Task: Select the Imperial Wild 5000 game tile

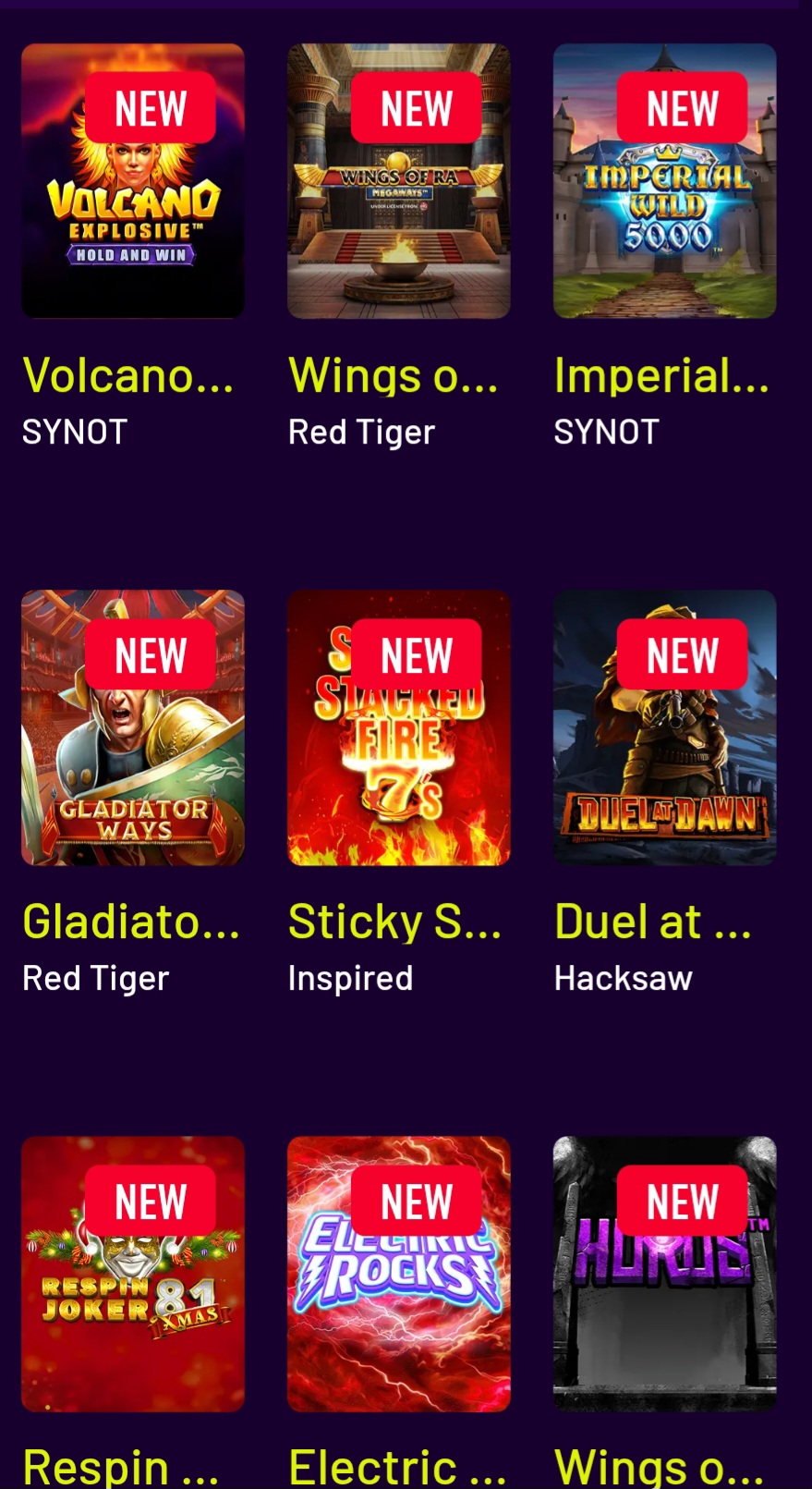Action: 664,181
